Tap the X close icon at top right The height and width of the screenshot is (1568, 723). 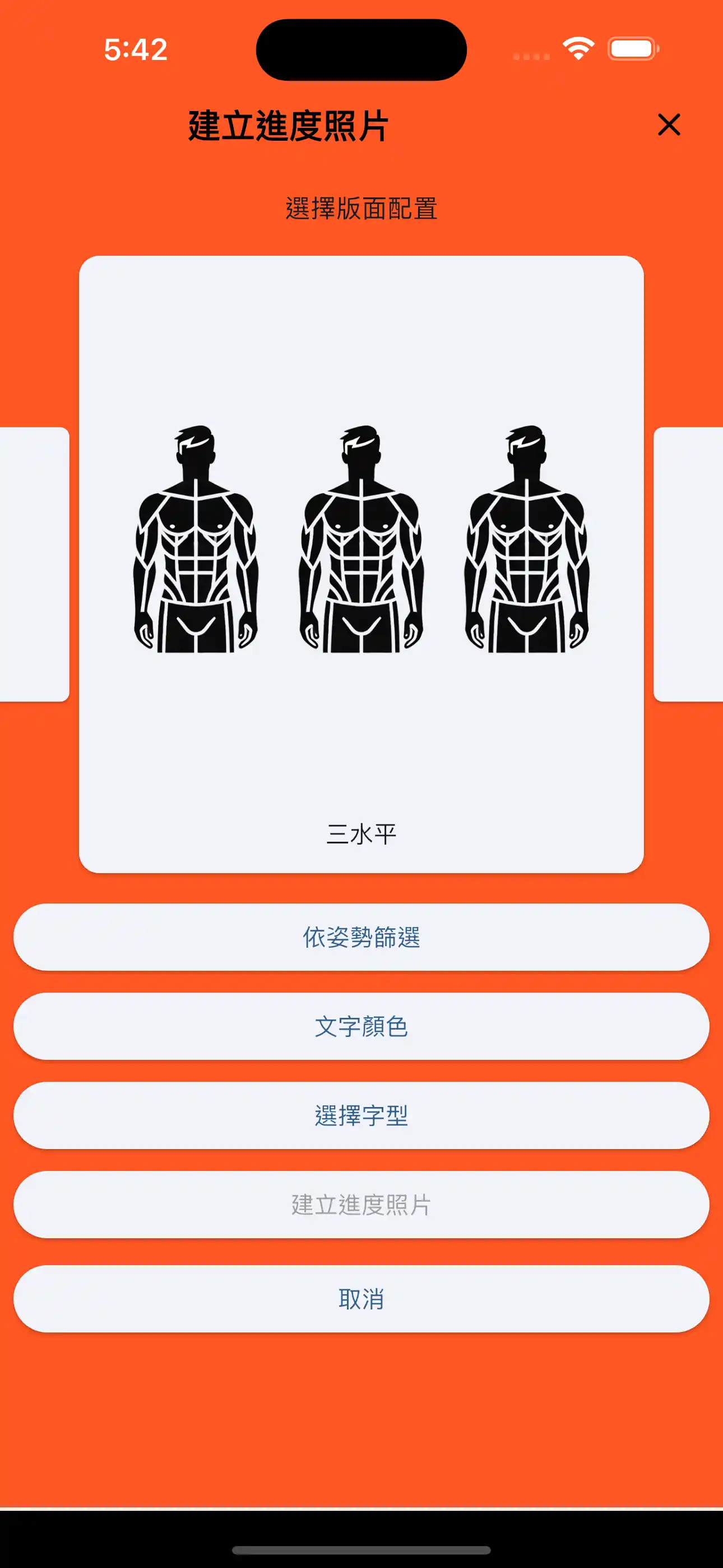pyautogui.click(x=669, y=126)
